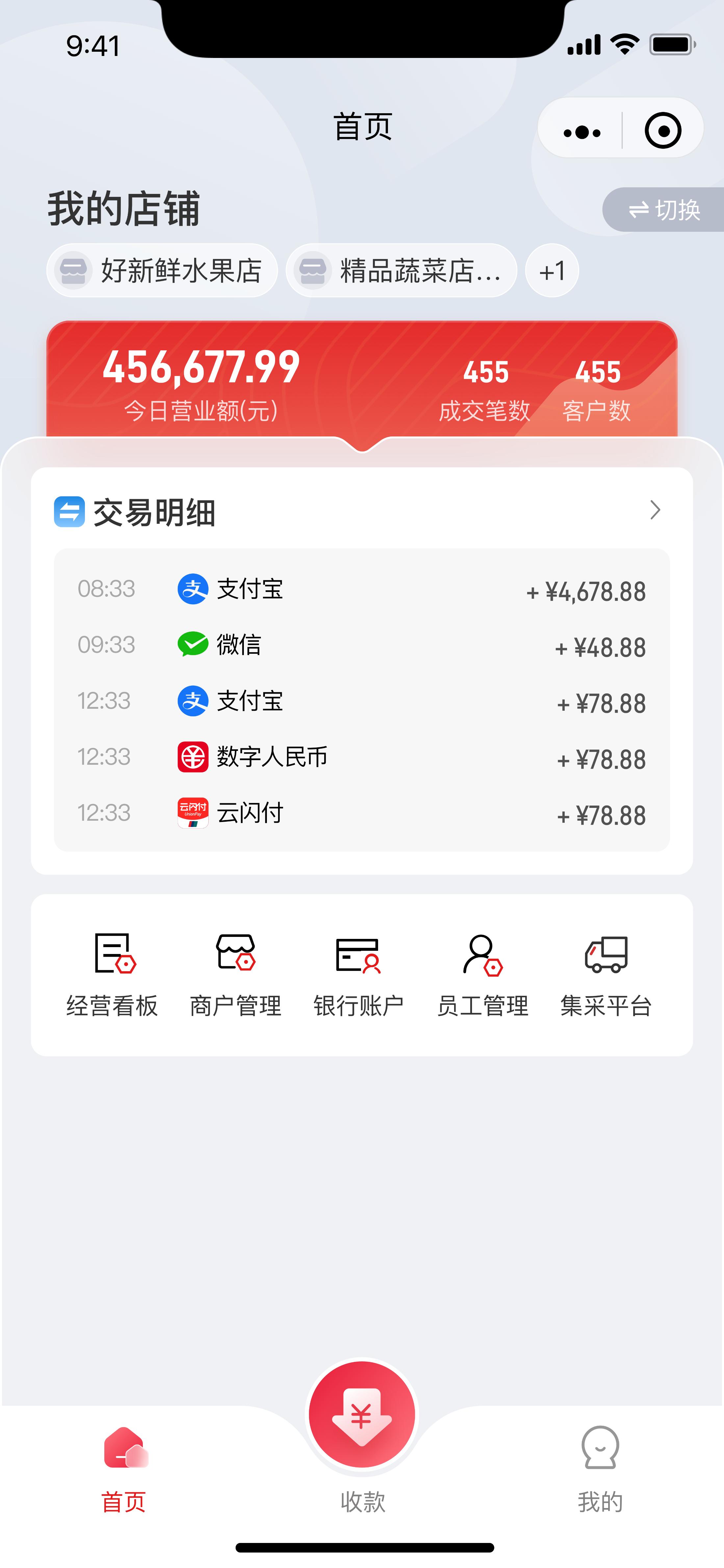Open the mini-program more options menu
724x1568 pixels.
point(581,130)
